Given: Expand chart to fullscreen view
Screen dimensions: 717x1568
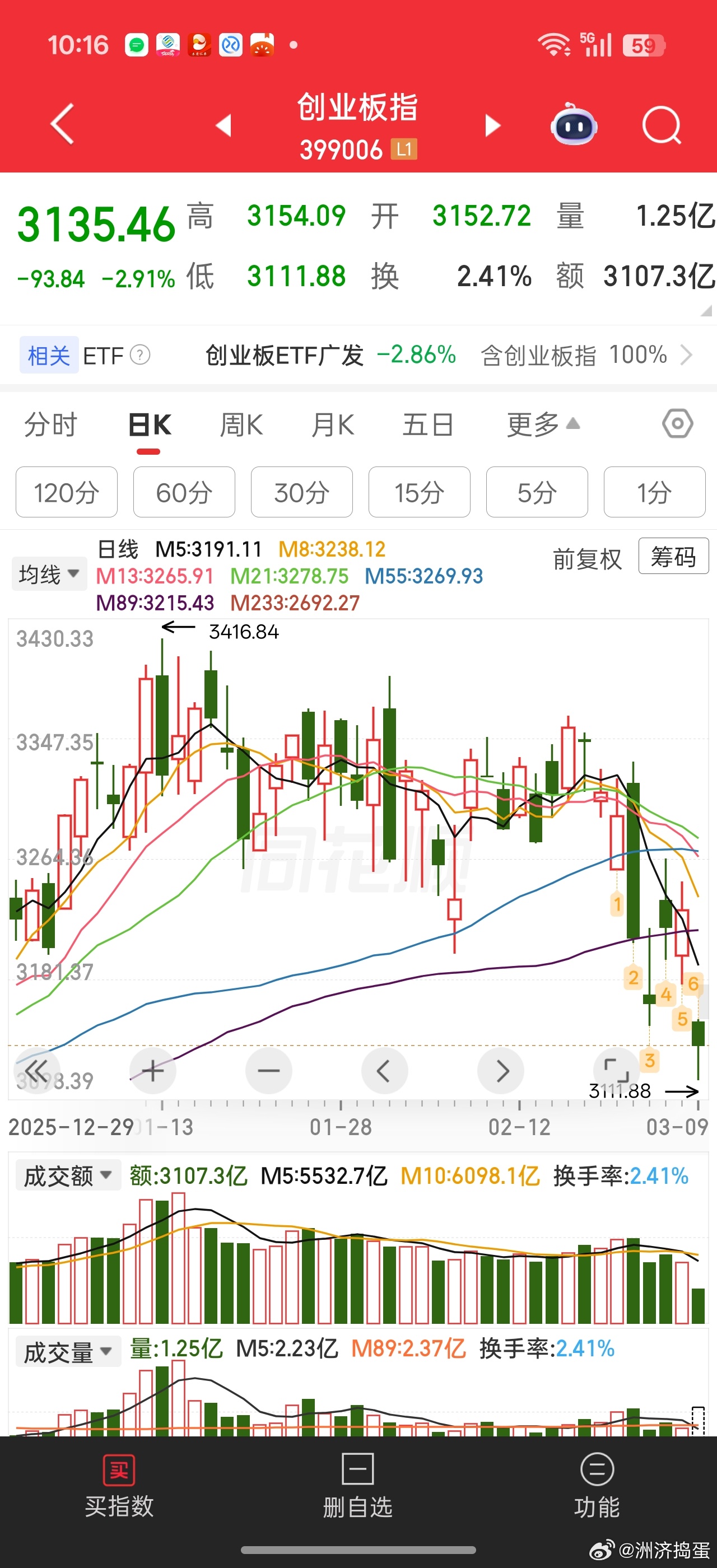Looking at the screenshot, I should (616, 1070).
